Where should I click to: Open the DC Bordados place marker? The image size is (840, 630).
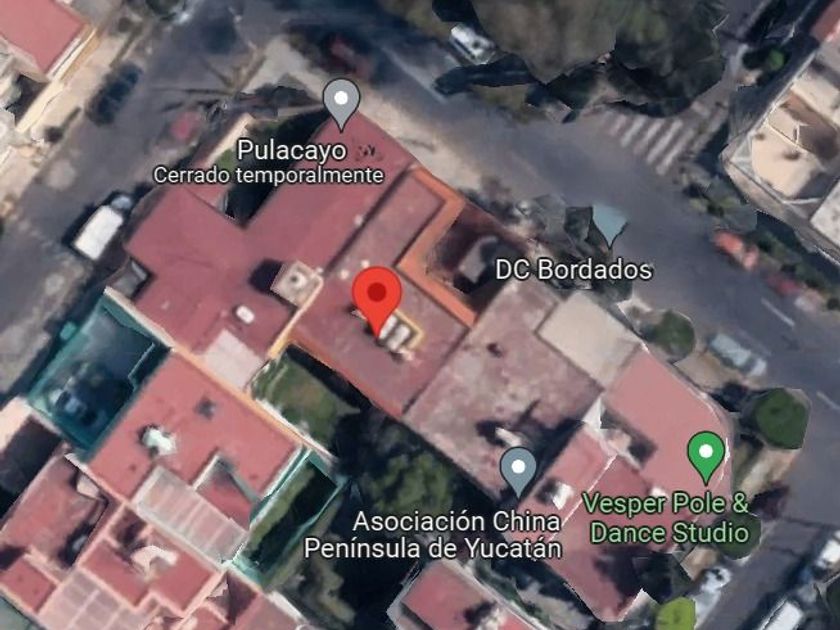click(610, 224)
